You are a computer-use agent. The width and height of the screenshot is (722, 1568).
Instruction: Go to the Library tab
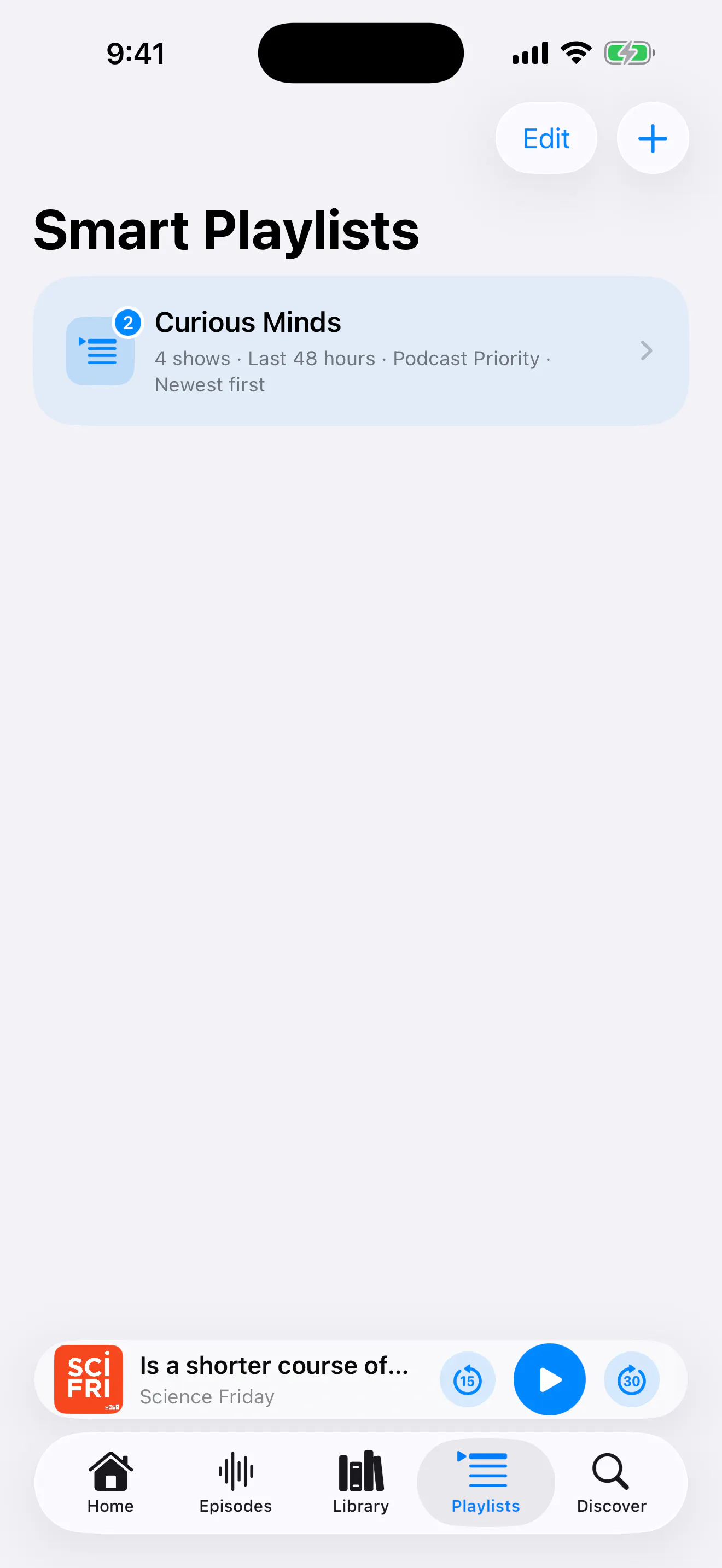(x=361, y=1483)
